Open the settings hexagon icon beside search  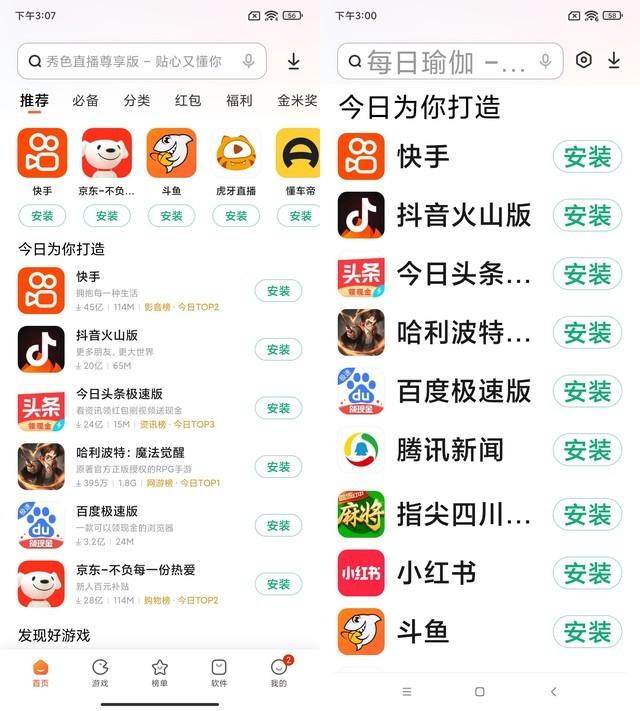point(584,61)
